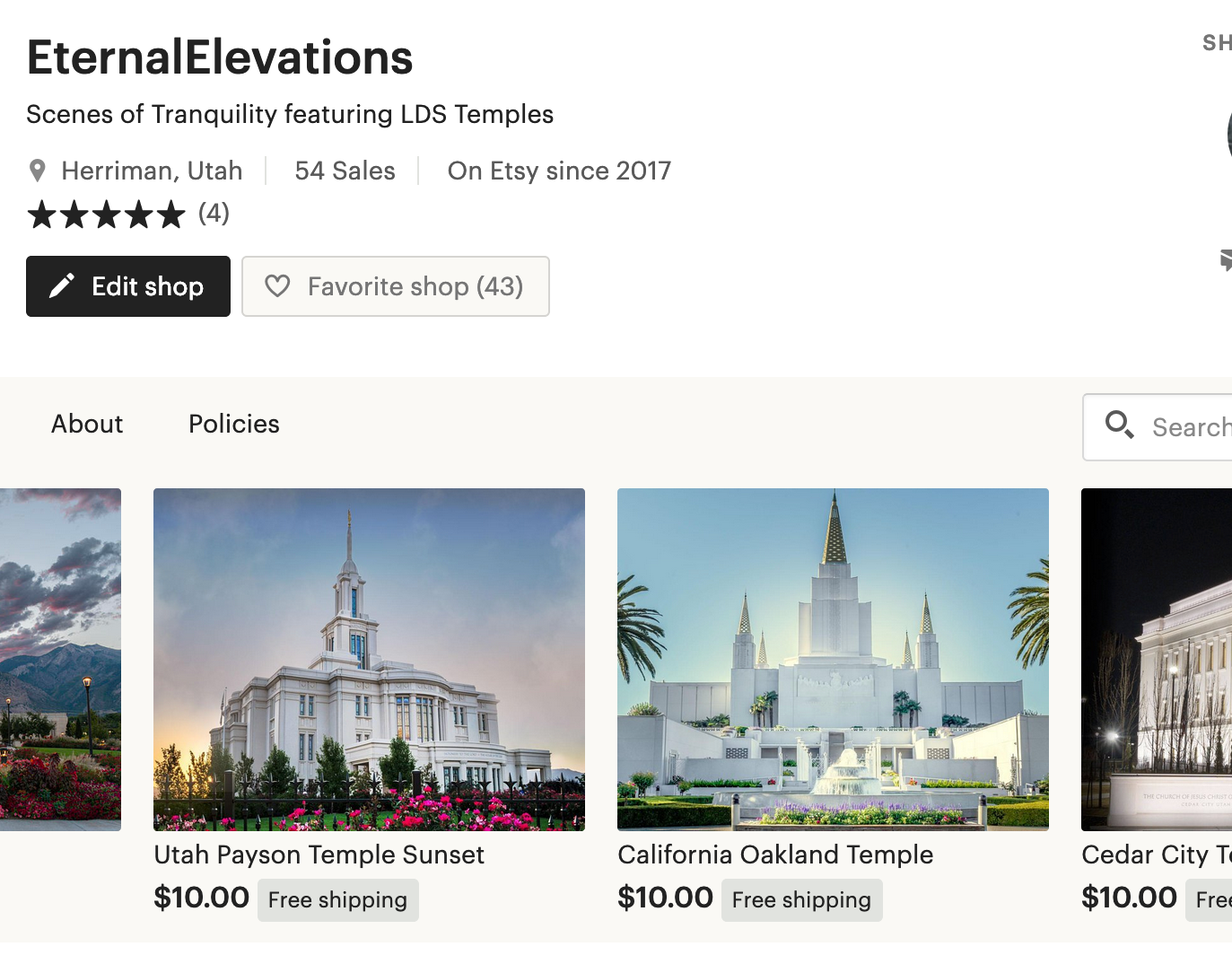View the California Oakland Temple listing
The height and width of the screenshot is (964, 1232).
(x=833, y=660)
